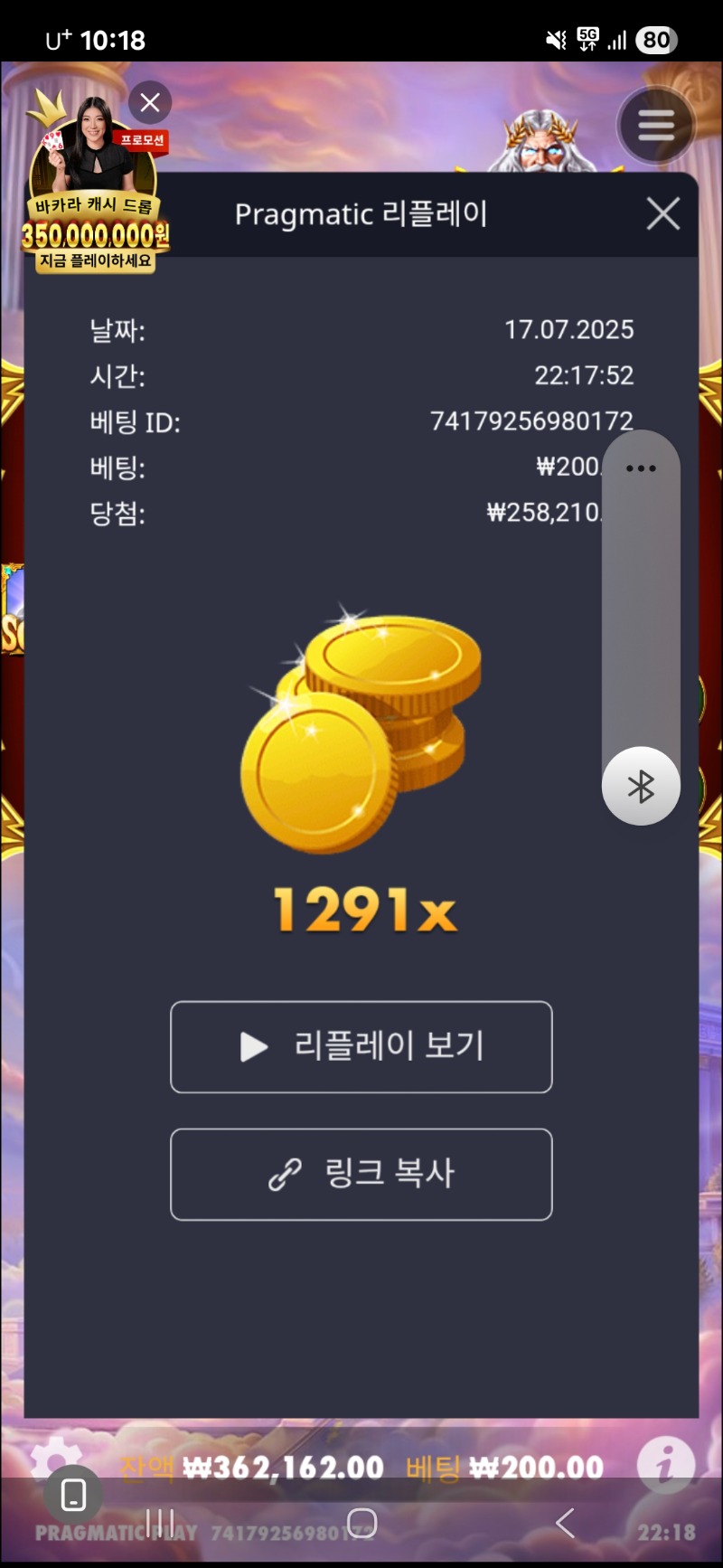Go to the home screen
The image size is (723, 1568).
click(361, 1523)
